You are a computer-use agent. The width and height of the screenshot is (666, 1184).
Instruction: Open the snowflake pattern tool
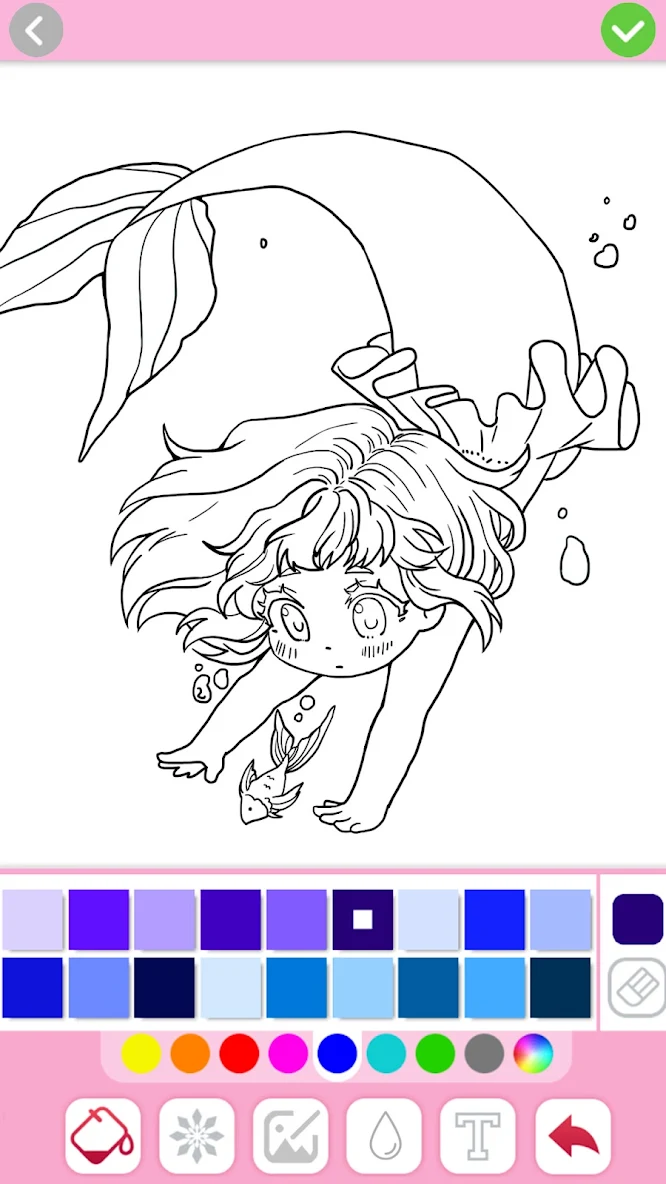pyautogui.click(x=197, y=1136)
